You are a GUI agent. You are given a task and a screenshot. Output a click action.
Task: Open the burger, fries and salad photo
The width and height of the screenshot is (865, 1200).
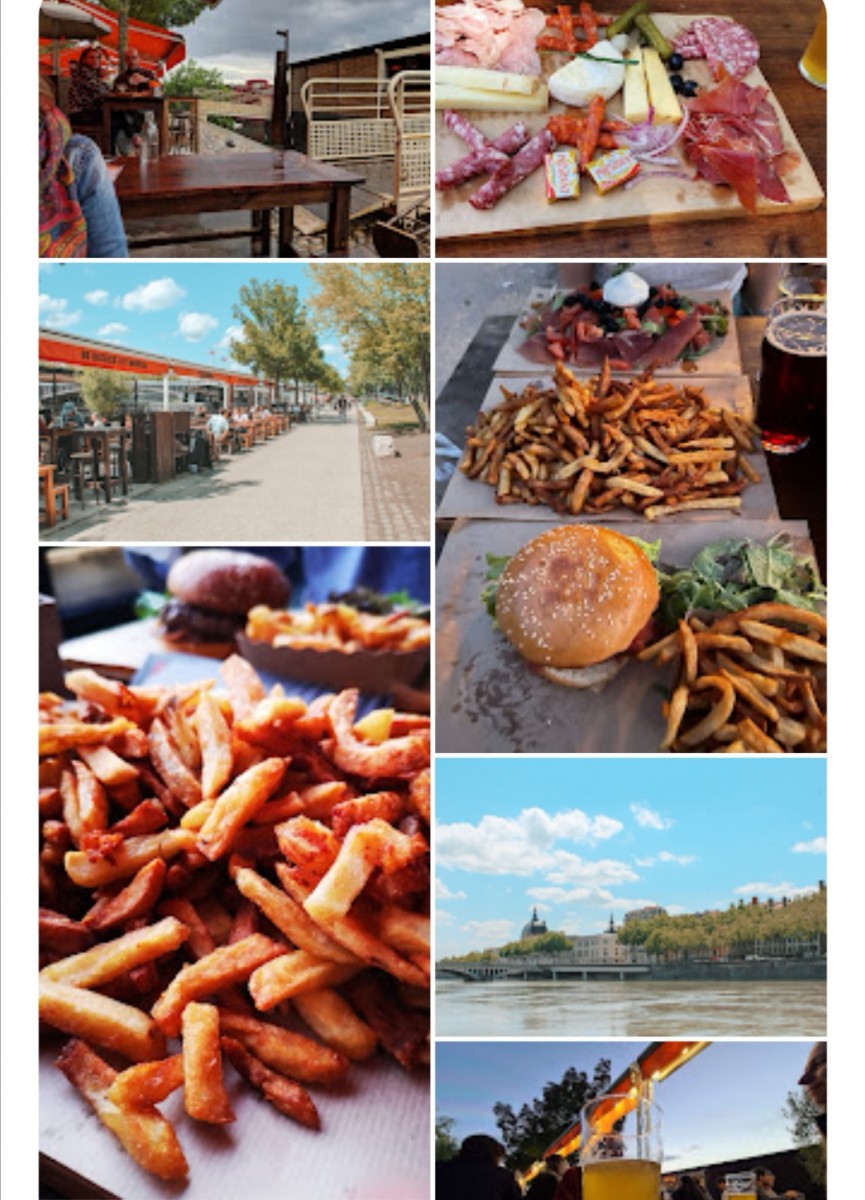630,508
